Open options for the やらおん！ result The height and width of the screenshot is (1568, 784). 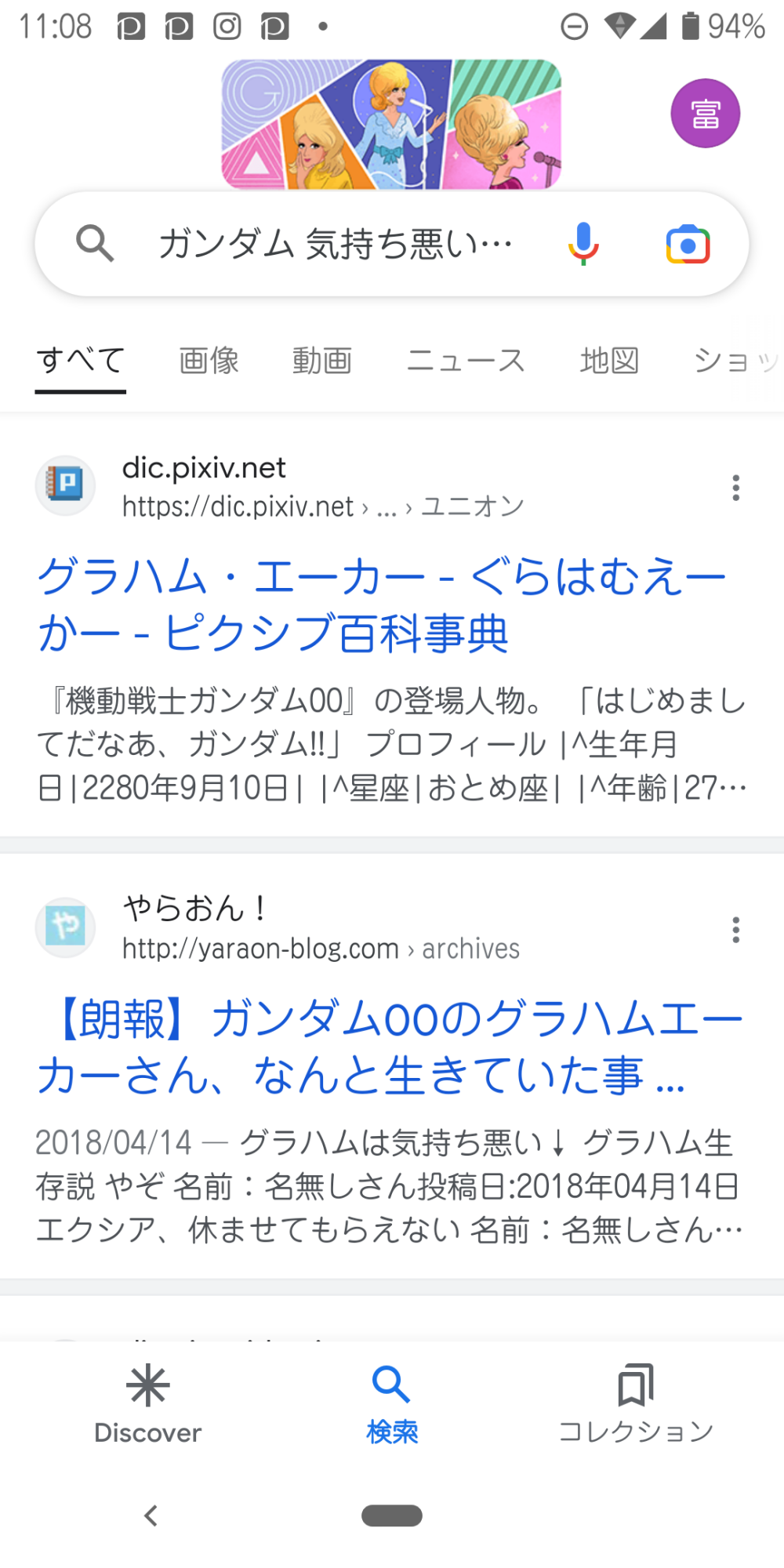[x=735, y=930]
